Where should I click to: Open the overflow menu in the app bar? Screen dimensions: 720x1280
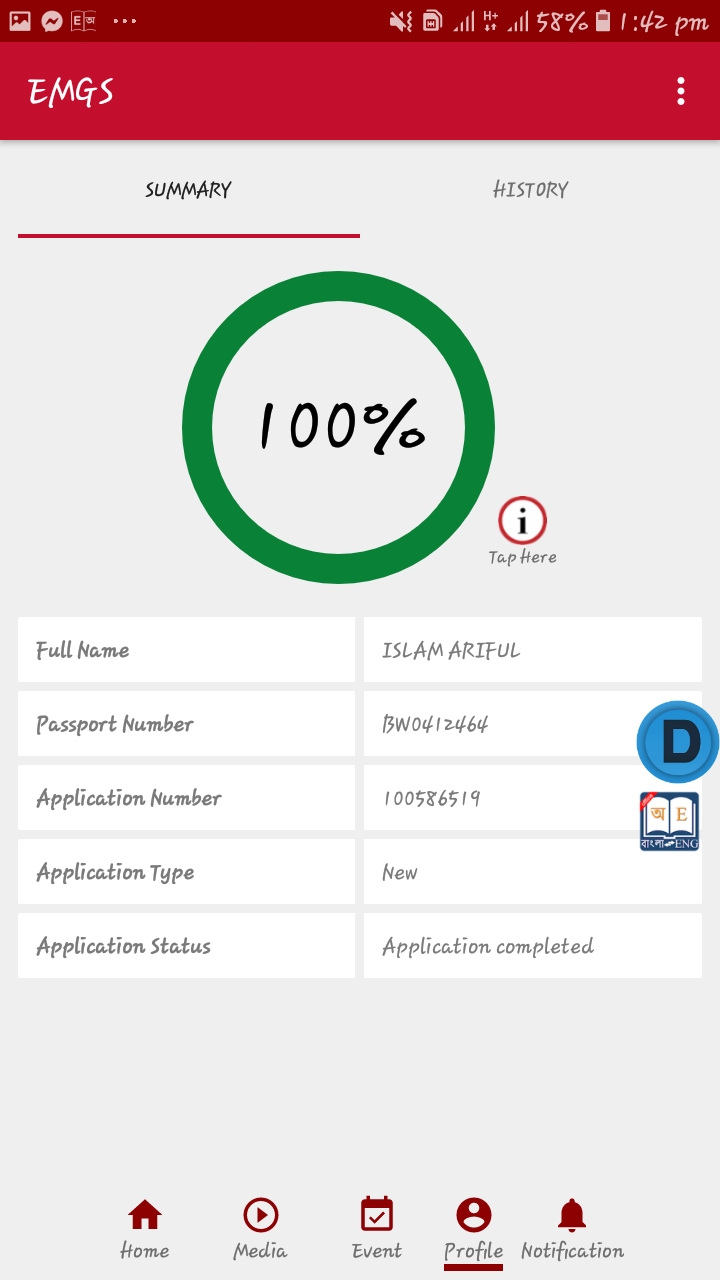(681, 91)
